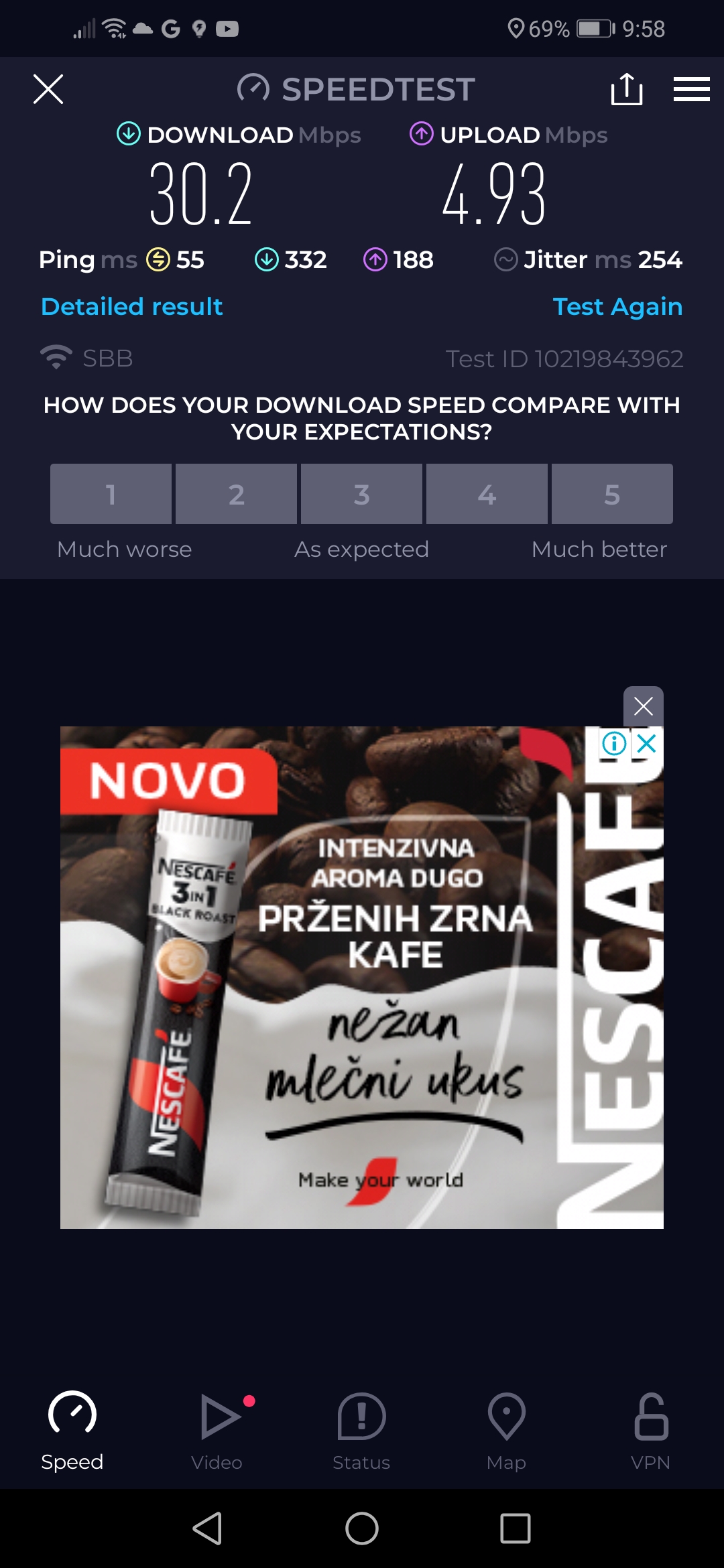Close the speed test result
The image size is (724, 1568).
[48, 89]
